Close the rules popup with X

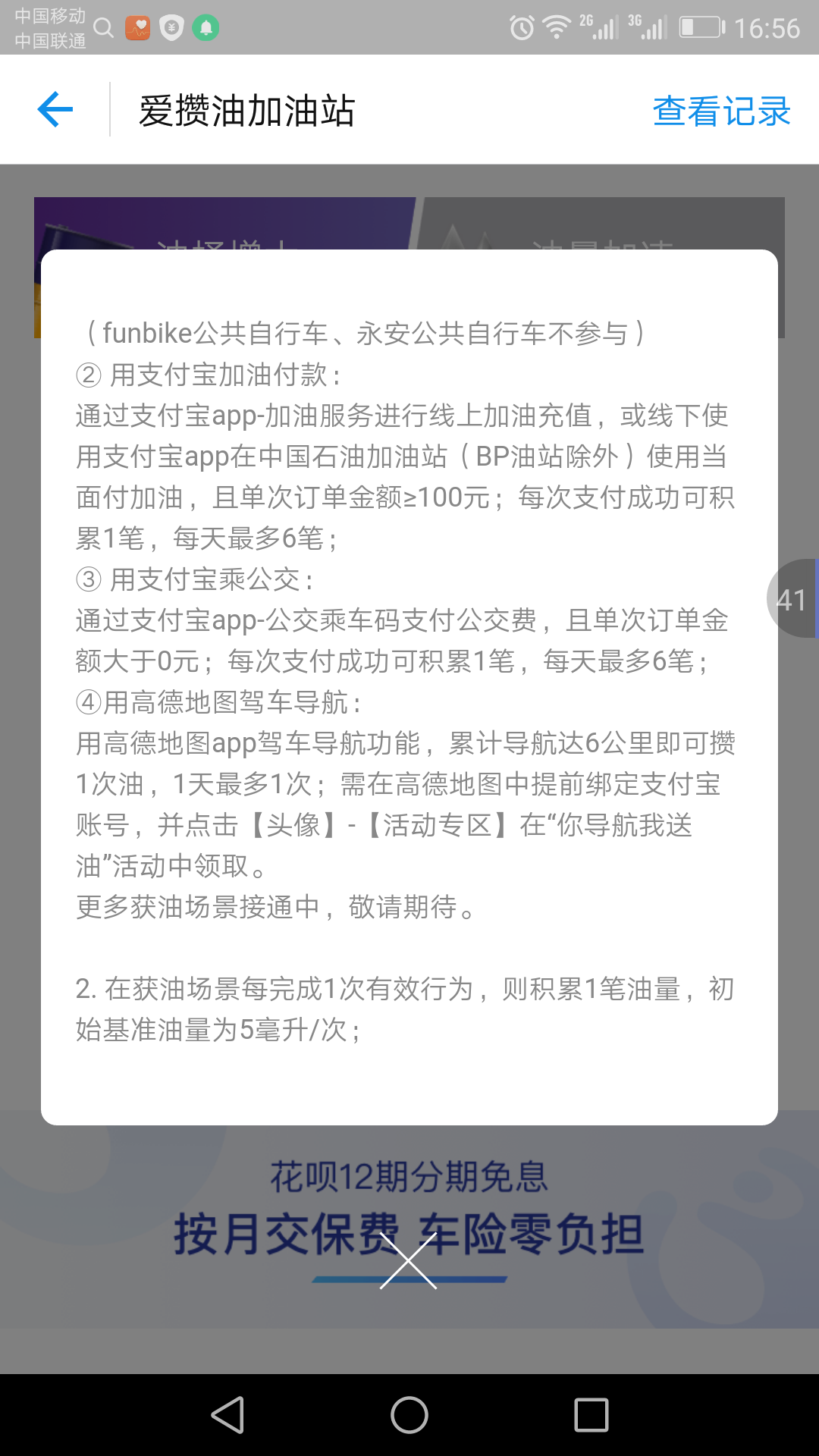[x=408, y=1260]
